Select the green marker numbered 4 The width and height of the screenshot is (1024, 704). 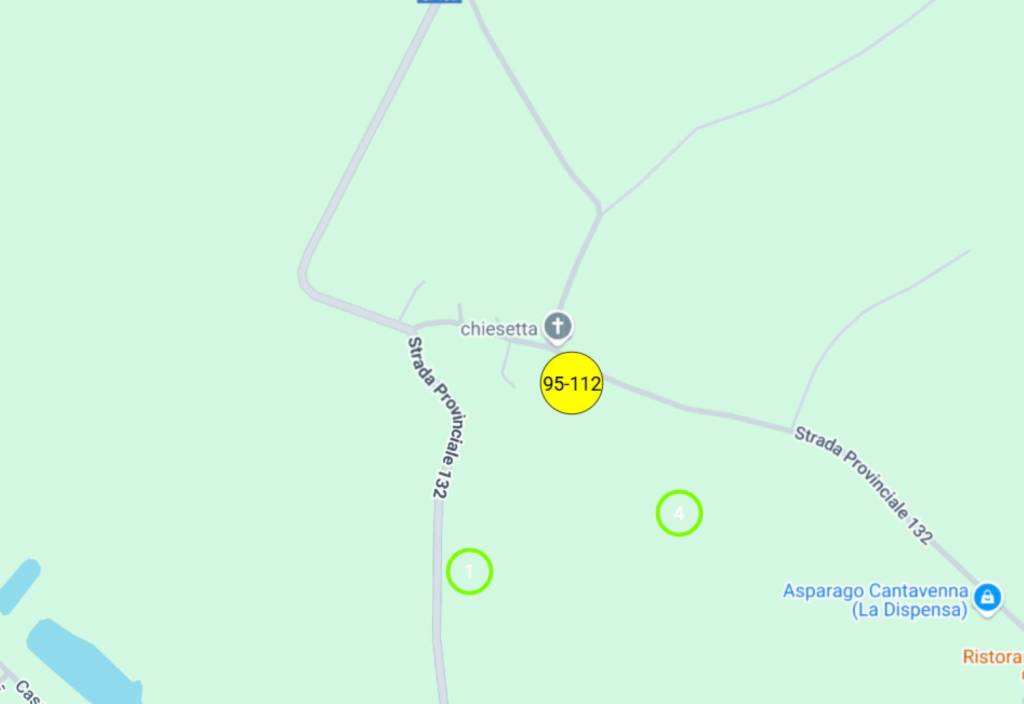click(x=679, y=513)
